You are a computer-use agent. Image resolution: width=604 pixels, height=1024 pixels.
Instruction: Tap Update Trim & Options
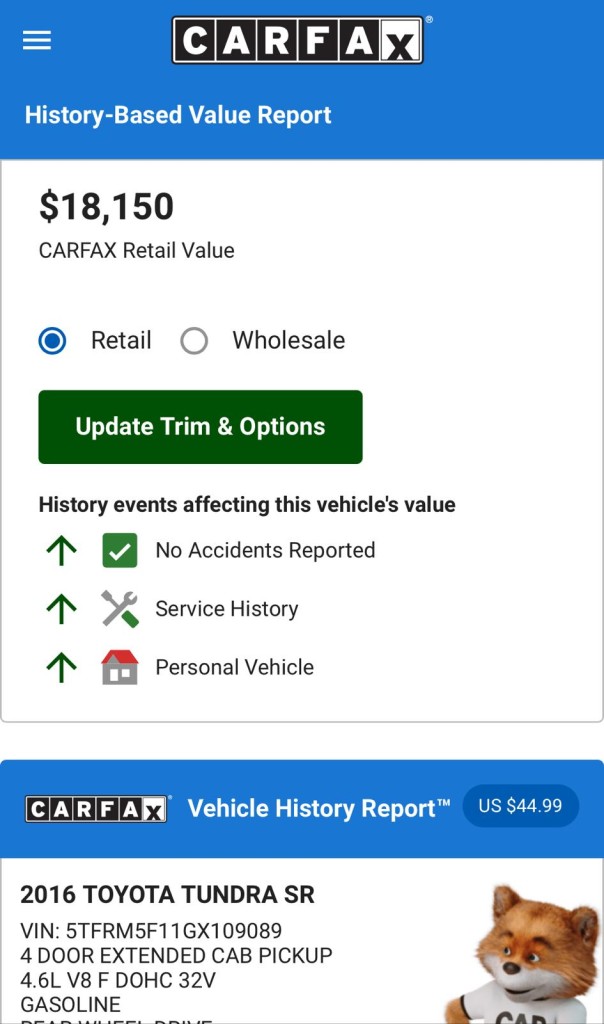coord(200,427)
